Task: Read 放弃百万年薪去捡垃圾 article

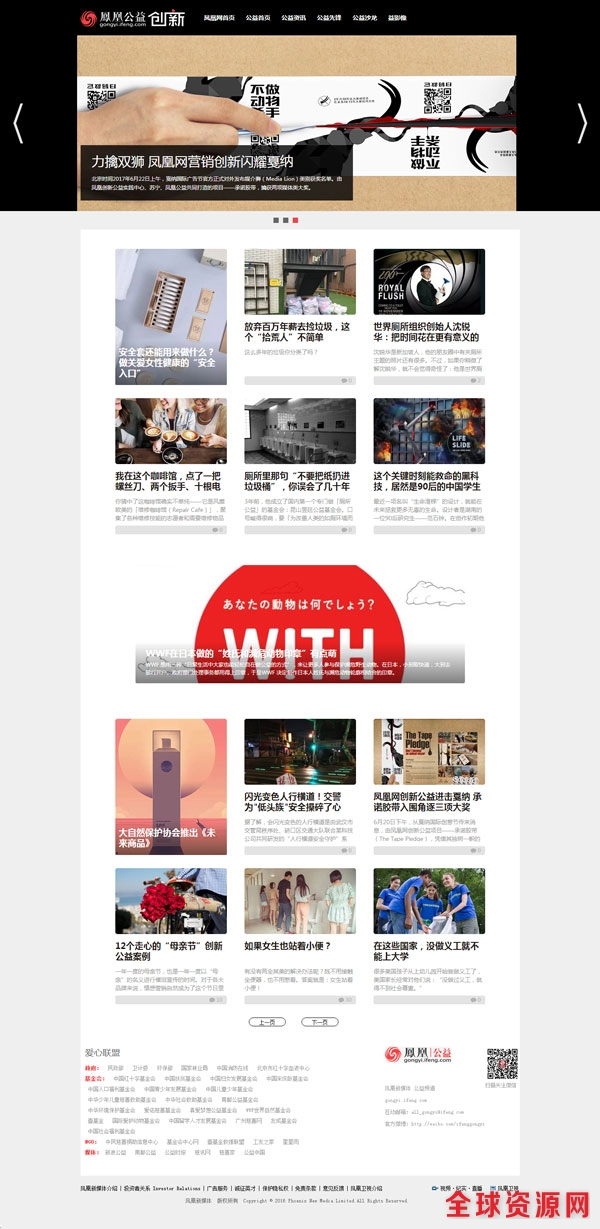Action: [297, 331]
